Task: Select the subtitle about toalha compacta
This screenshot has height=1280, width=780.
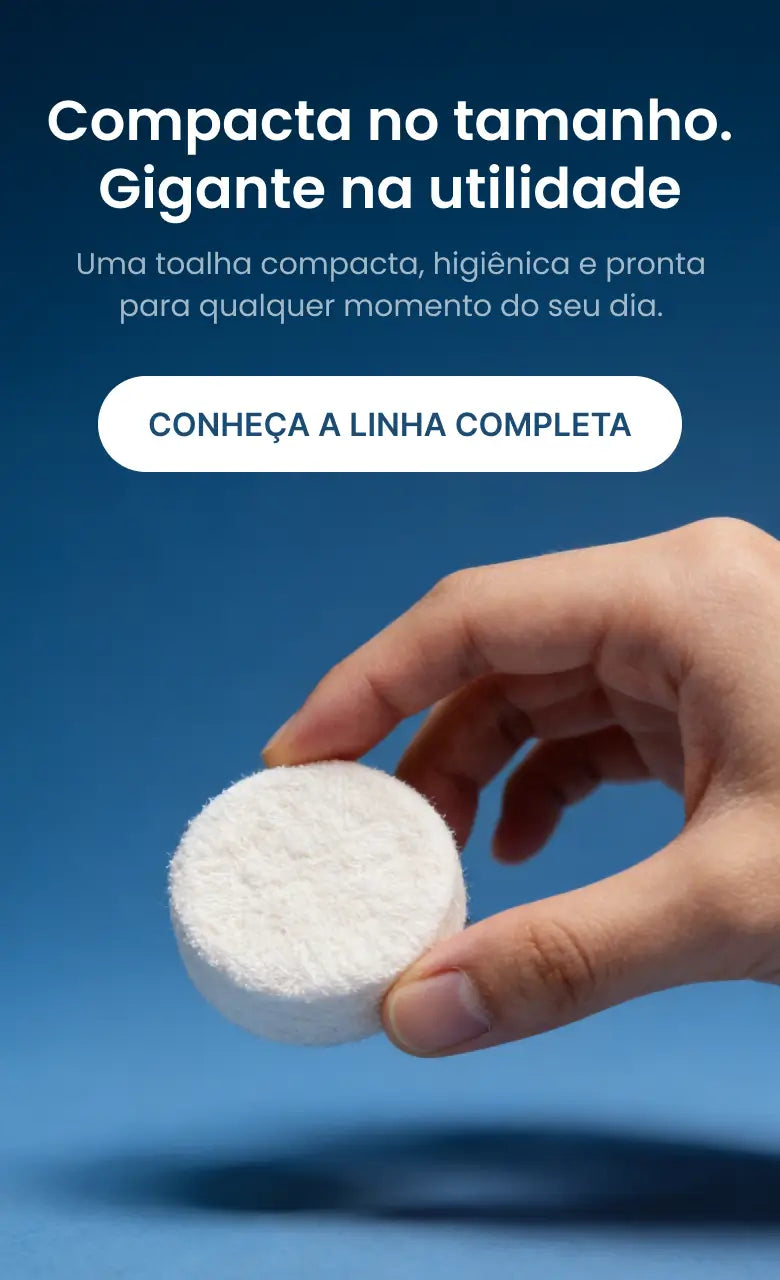Action: click(390, 263)
